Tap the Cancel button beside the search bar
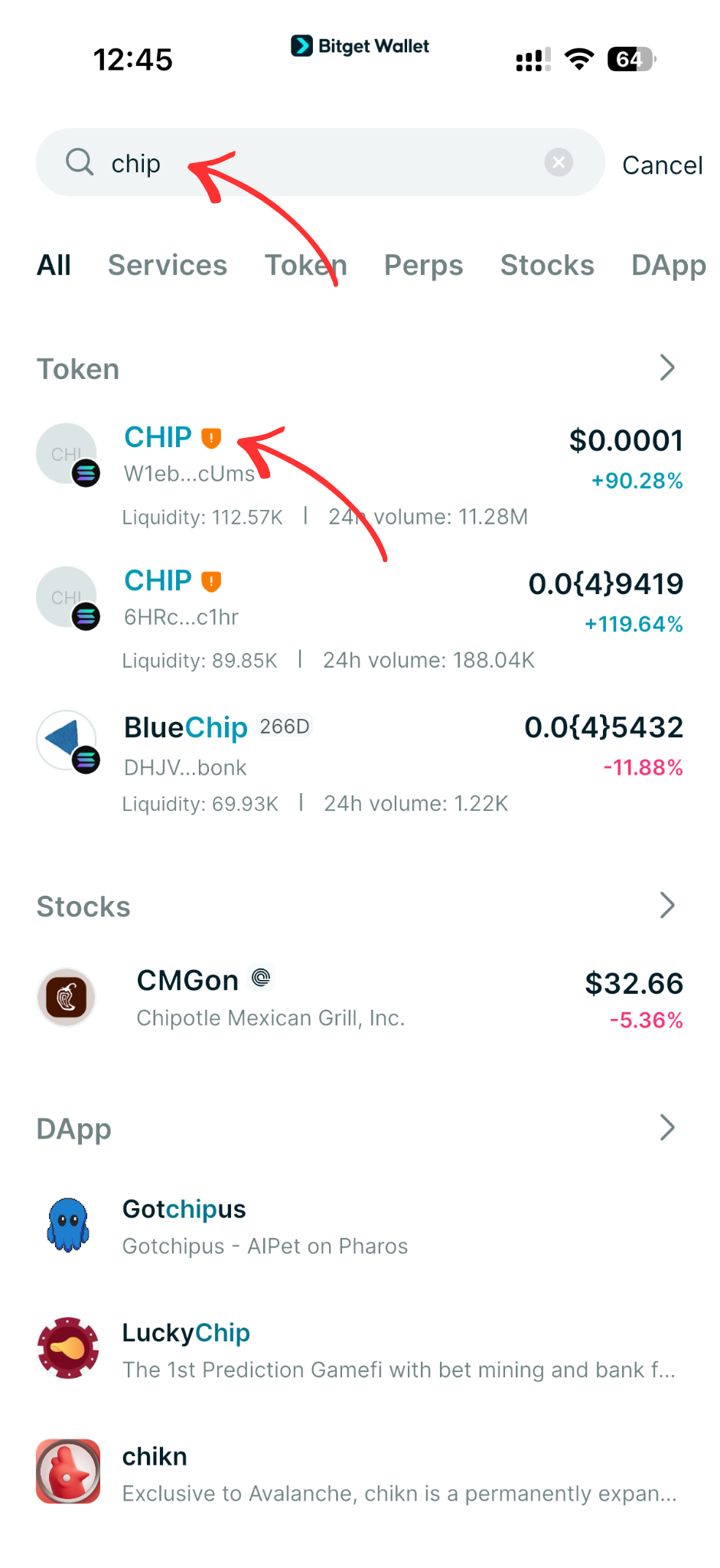 pyautogui.click(x=663, y=164)
